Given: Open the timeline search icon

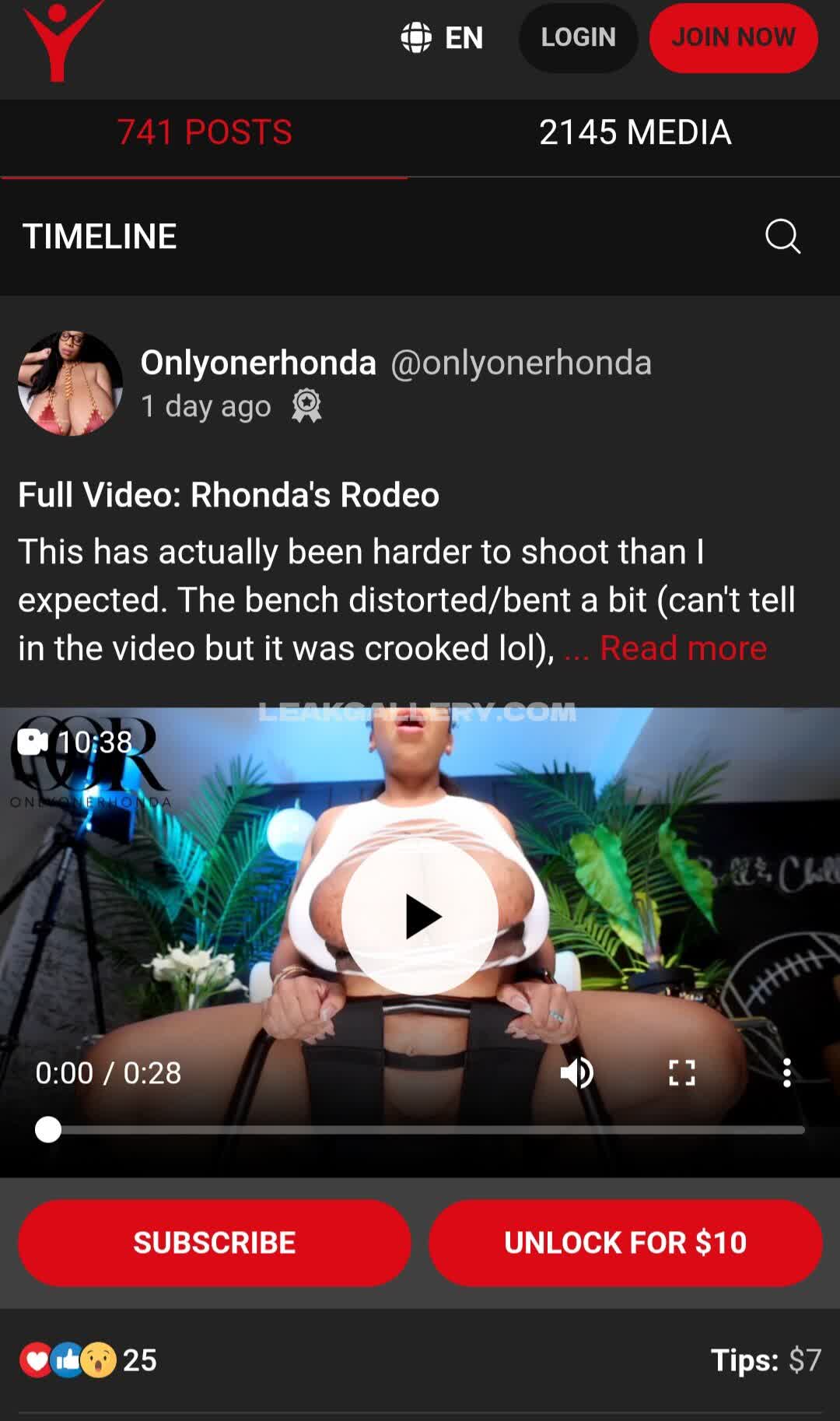Looking at the screenshot, I should coord(782,236).
